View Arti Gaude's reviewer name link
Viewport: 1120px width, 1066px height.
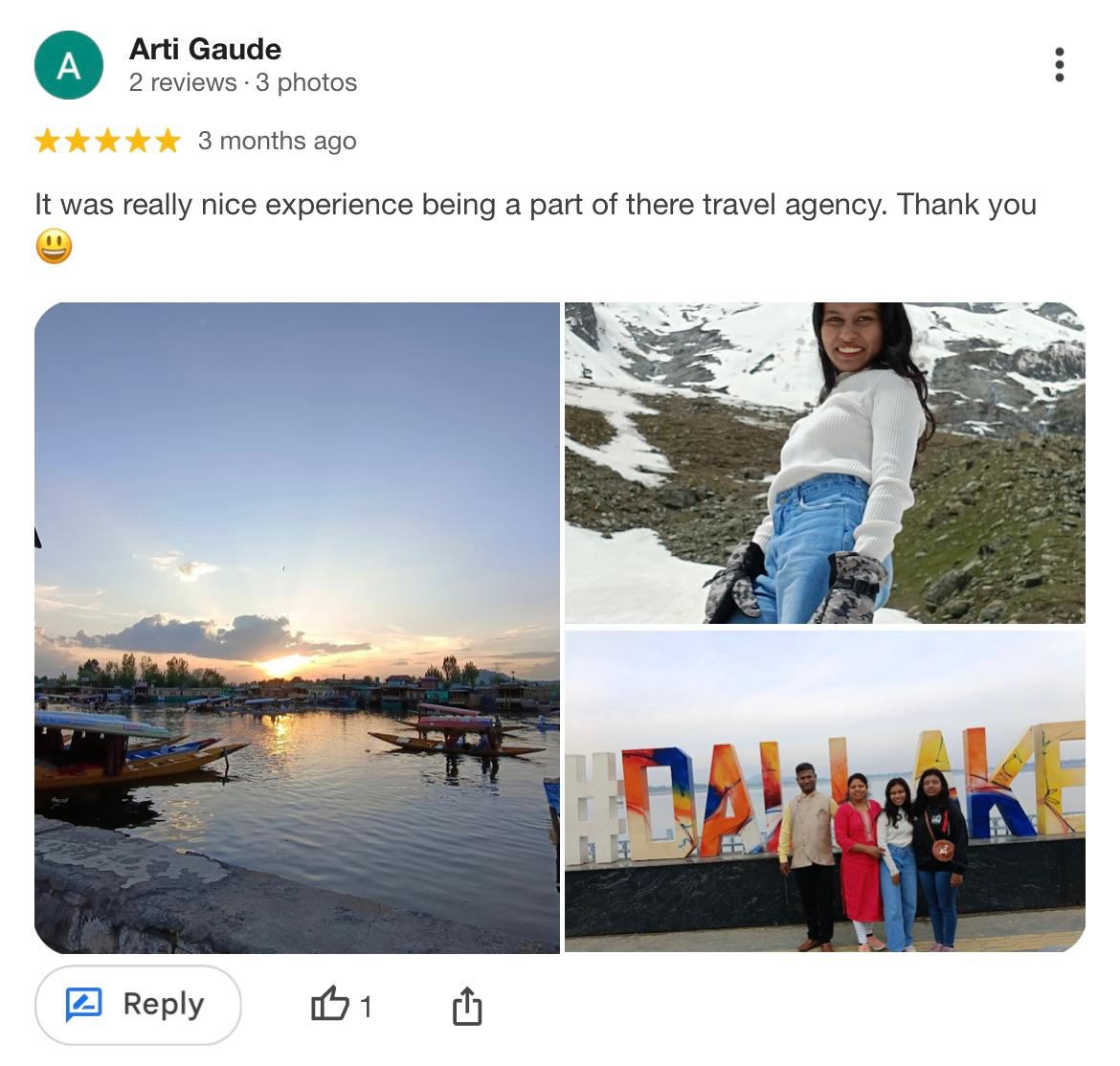coord(205,49)
